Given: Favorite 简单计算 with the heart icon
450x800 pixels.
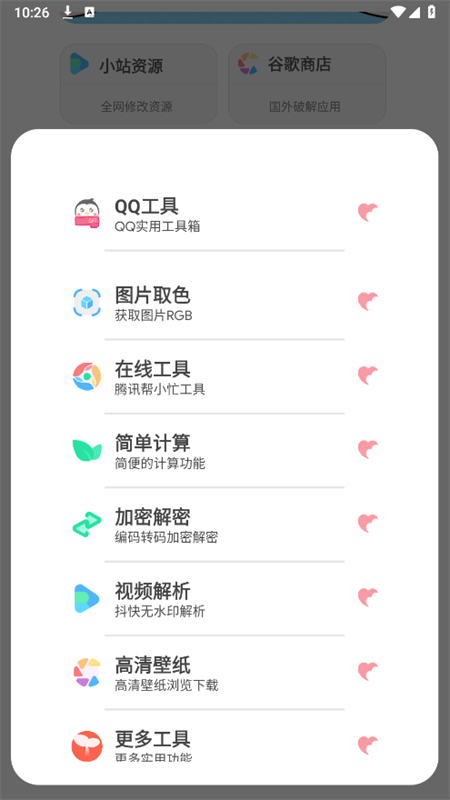Looking at the screenshot, I should pyautogui.click(x=368, y=449).
